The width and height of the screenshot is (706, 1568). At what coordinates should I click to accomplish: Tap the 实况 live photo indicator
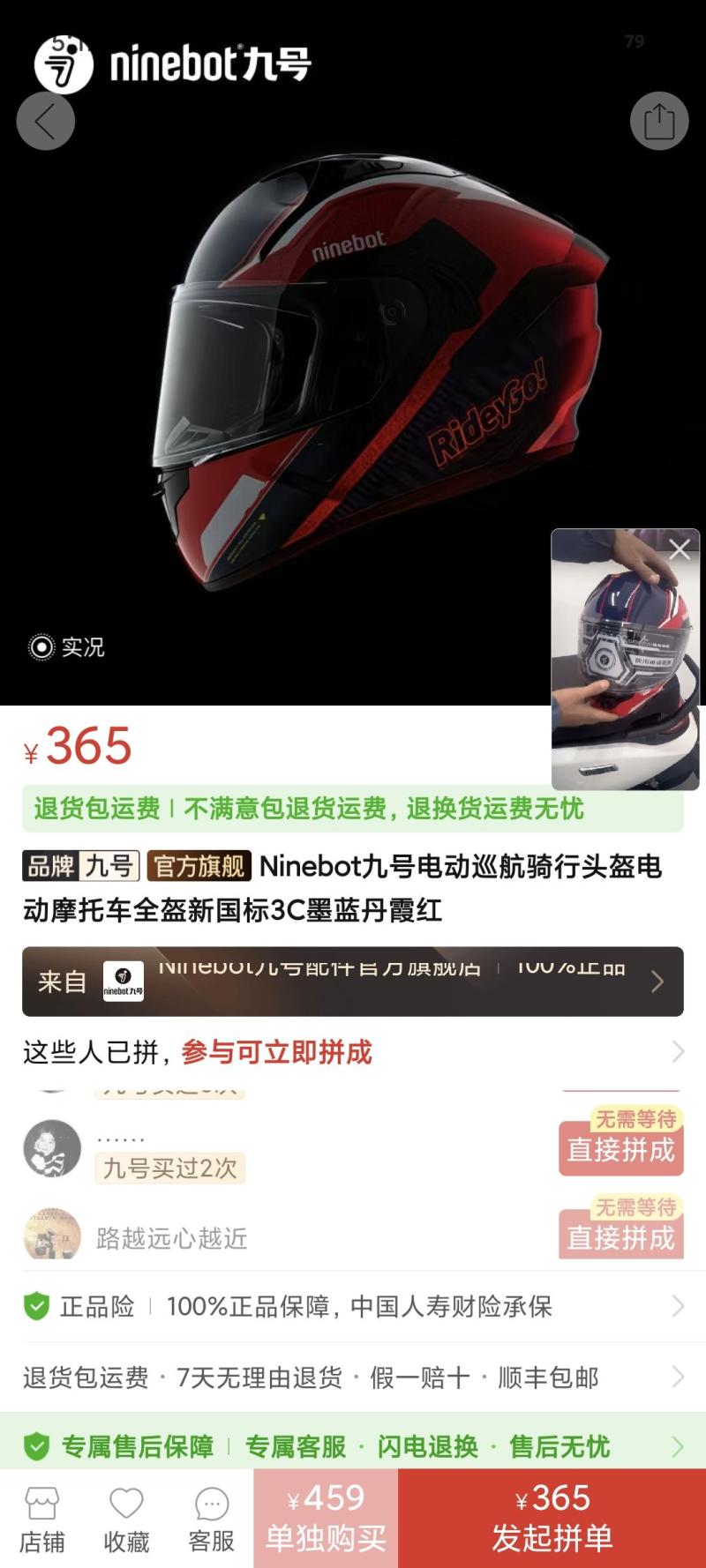(x=67, y=647)
